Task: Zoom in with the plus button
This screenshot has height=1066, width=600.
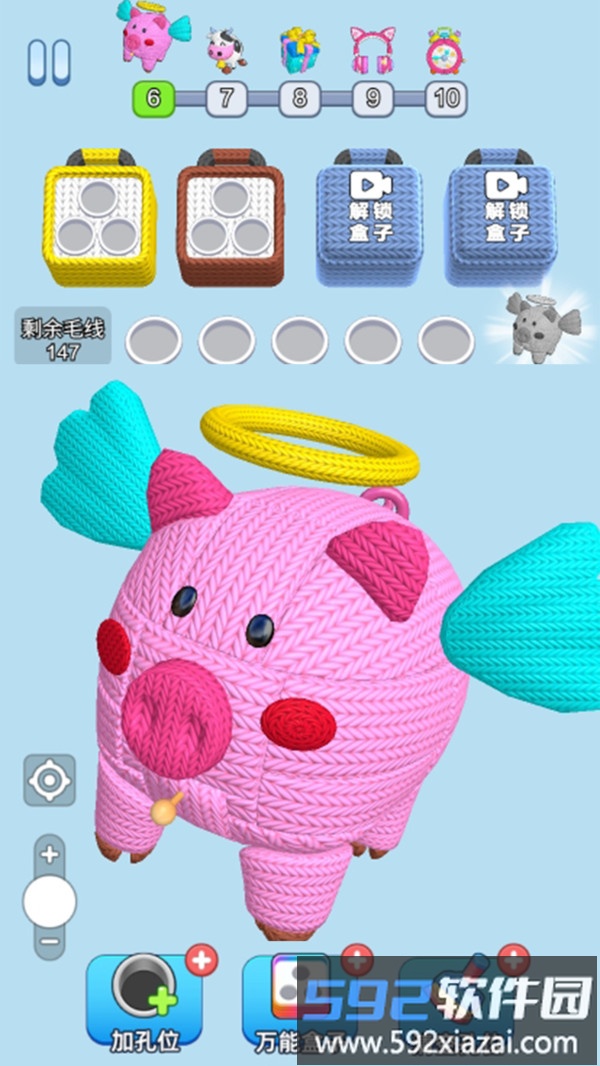Action: tap(50, 855)
